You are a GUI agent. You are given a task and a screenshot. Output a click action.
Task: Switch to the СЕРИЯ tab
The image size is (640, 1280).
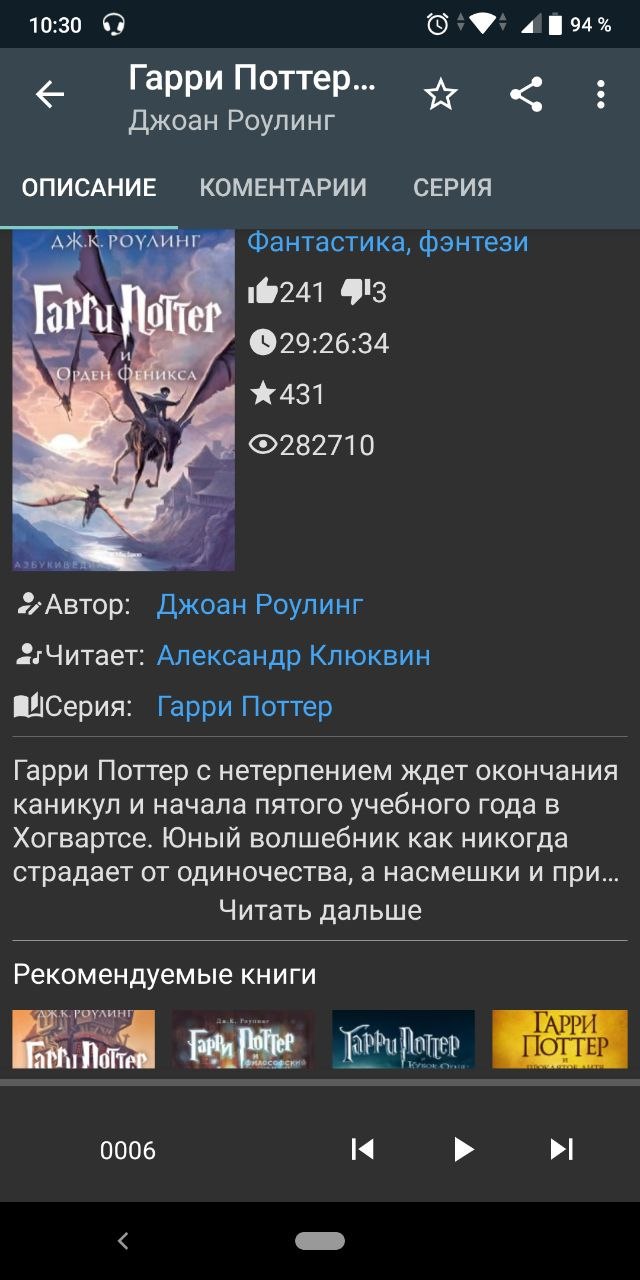[x=452, y=188]
